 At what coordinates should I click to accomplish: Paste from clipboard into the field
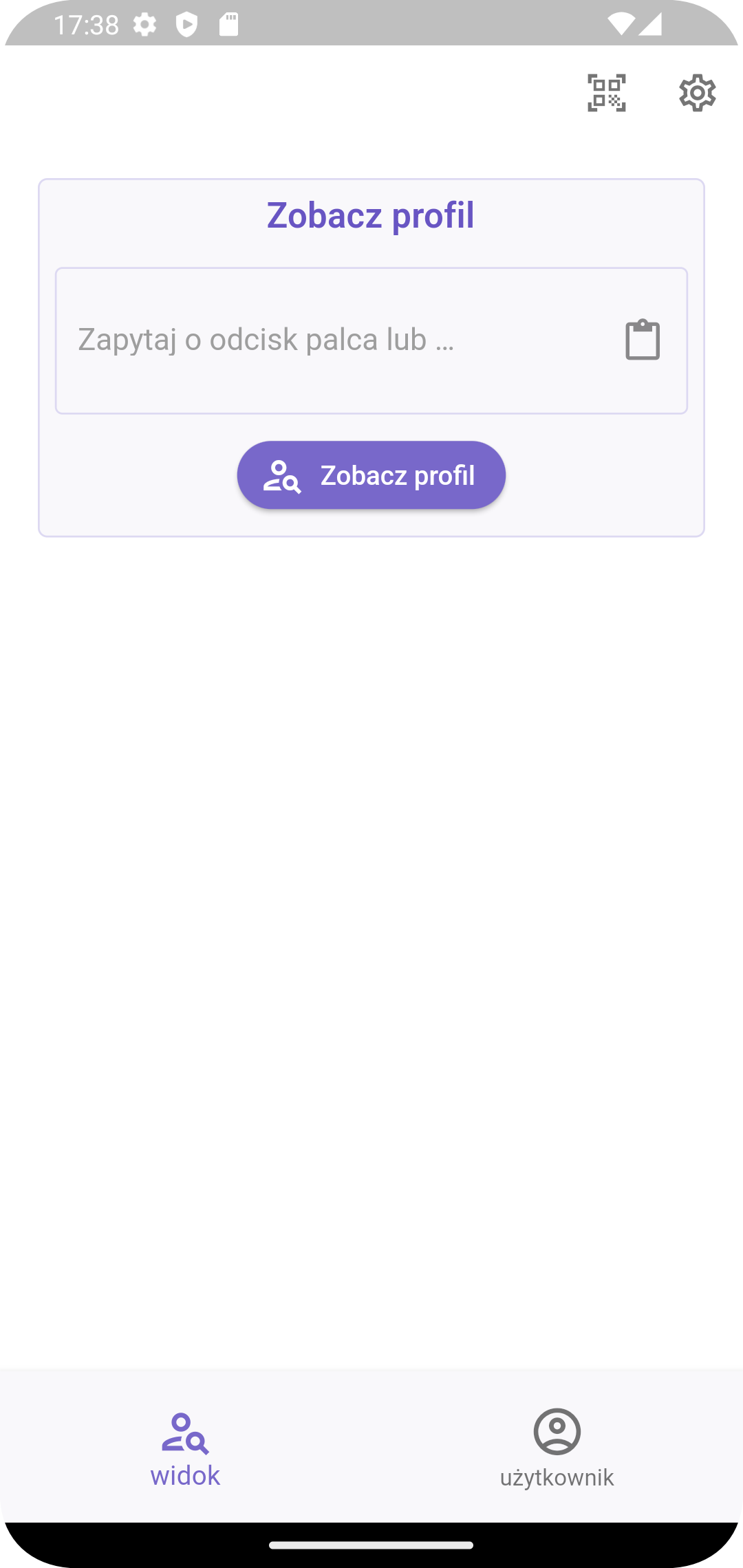pos(643,340)
